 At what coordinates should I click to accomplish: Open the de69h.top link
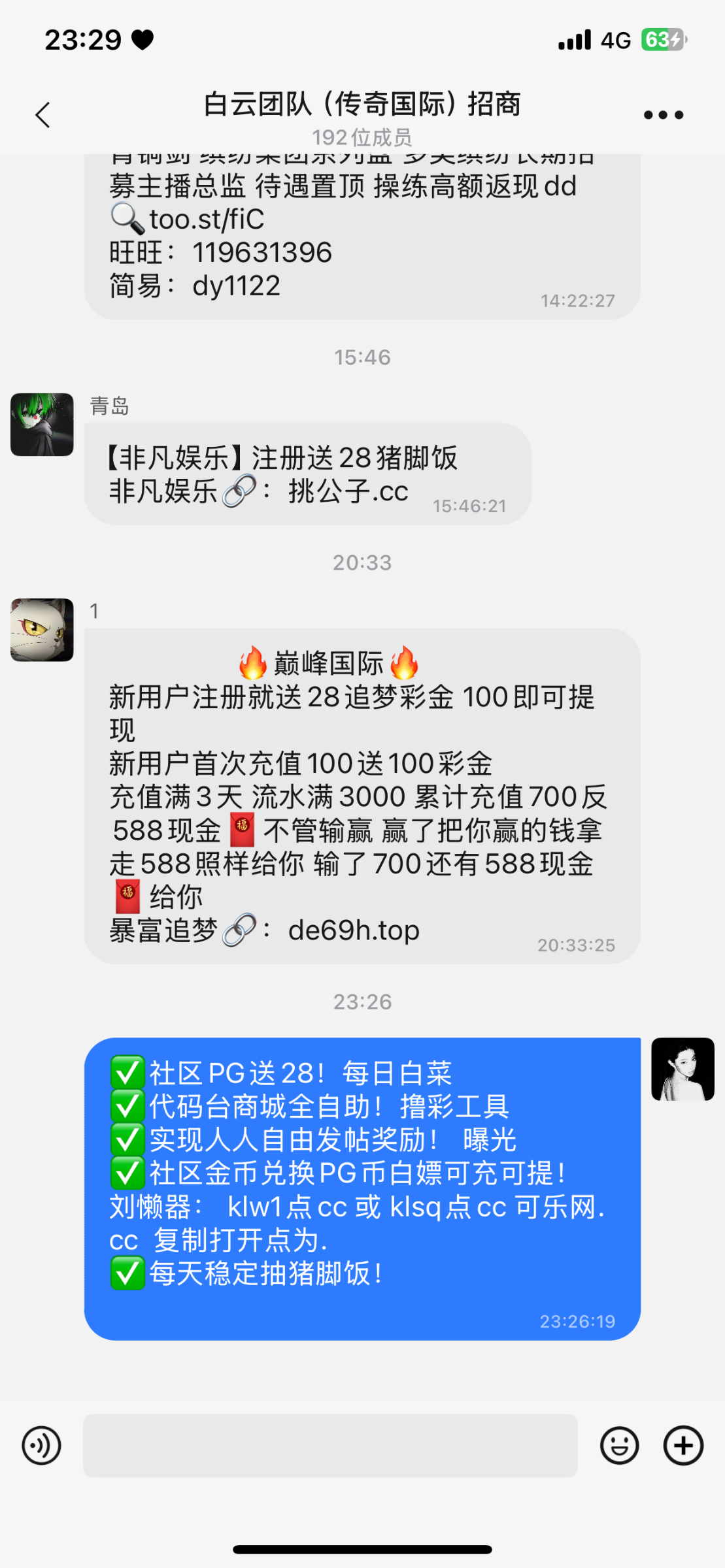pyautogui.click(x=354, y=930)
